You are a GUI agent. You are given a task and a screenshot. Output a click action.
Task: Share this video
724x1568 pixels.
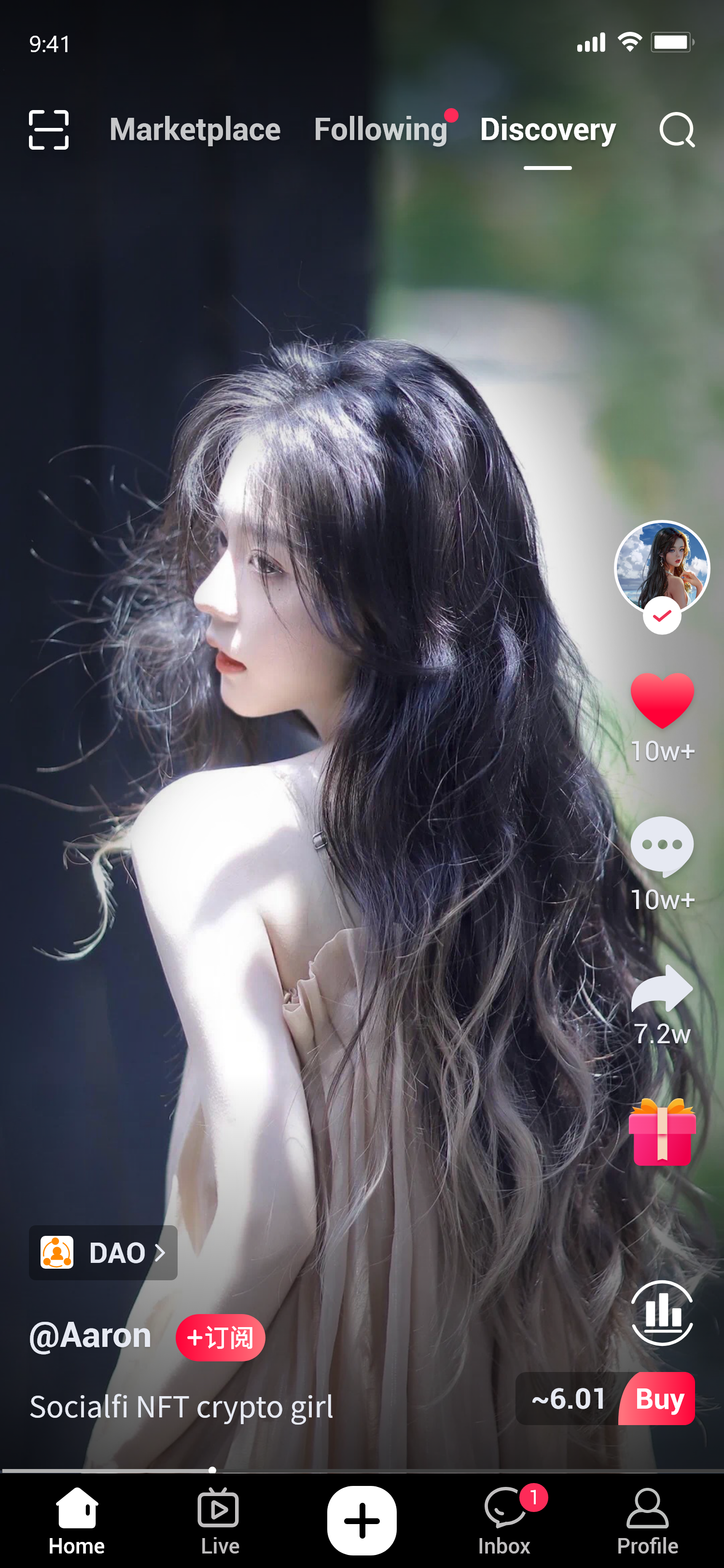tap(662, 989)
